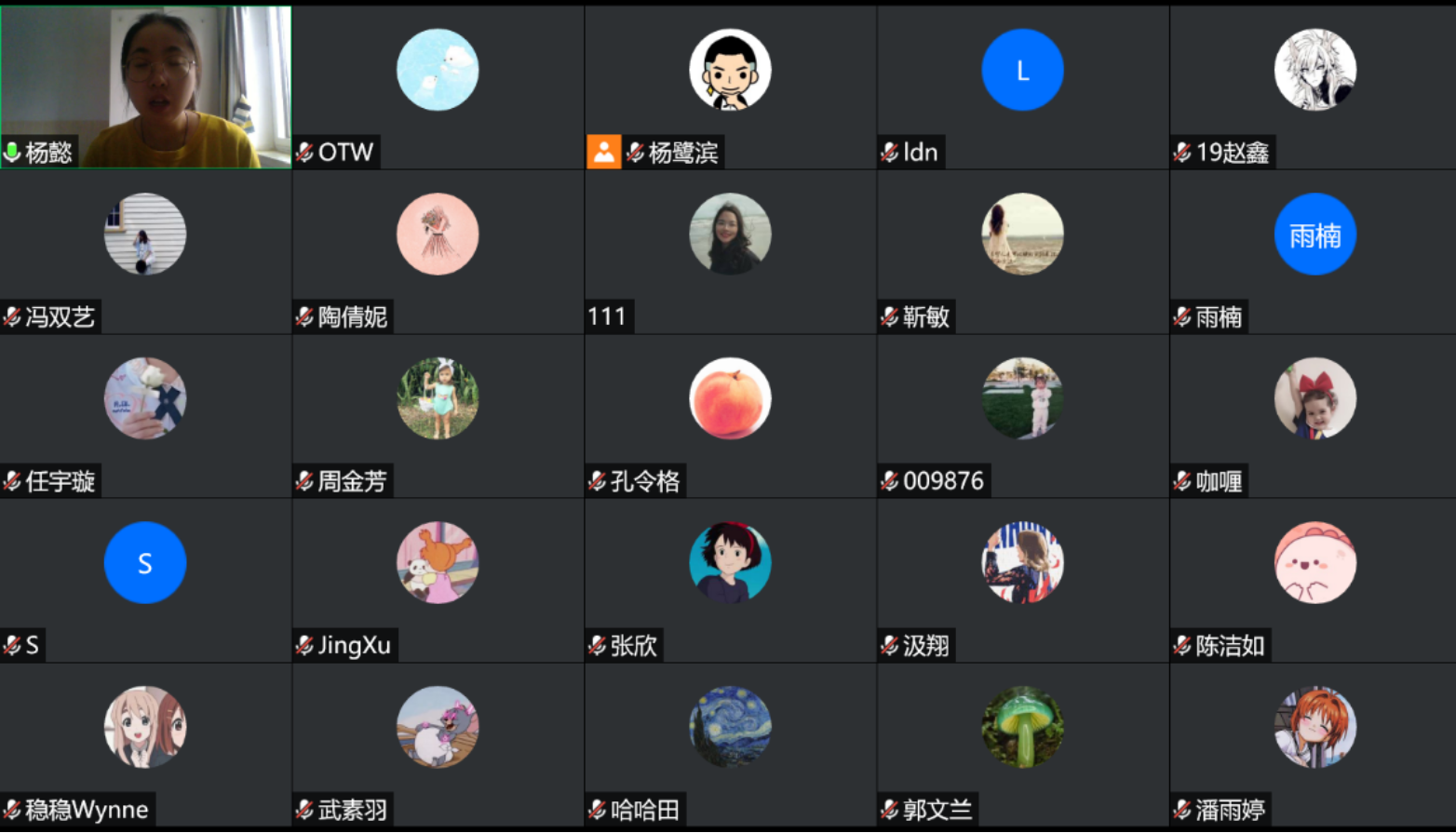Tap 雨楠's participant tile
1456x833 pixels.
pyautogui.click(x=1314, y=251)
